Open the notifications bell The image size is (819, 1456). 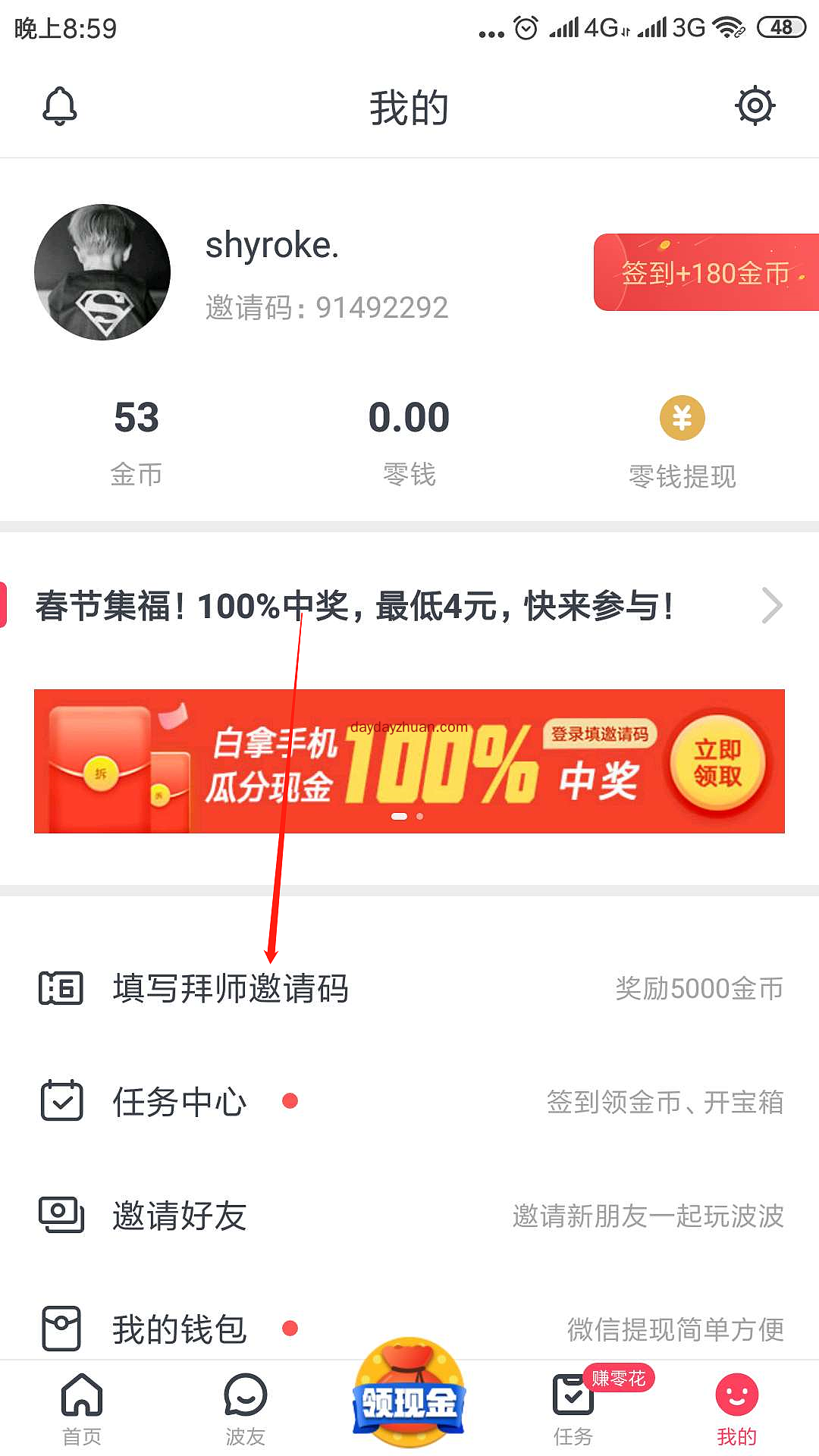60,106
